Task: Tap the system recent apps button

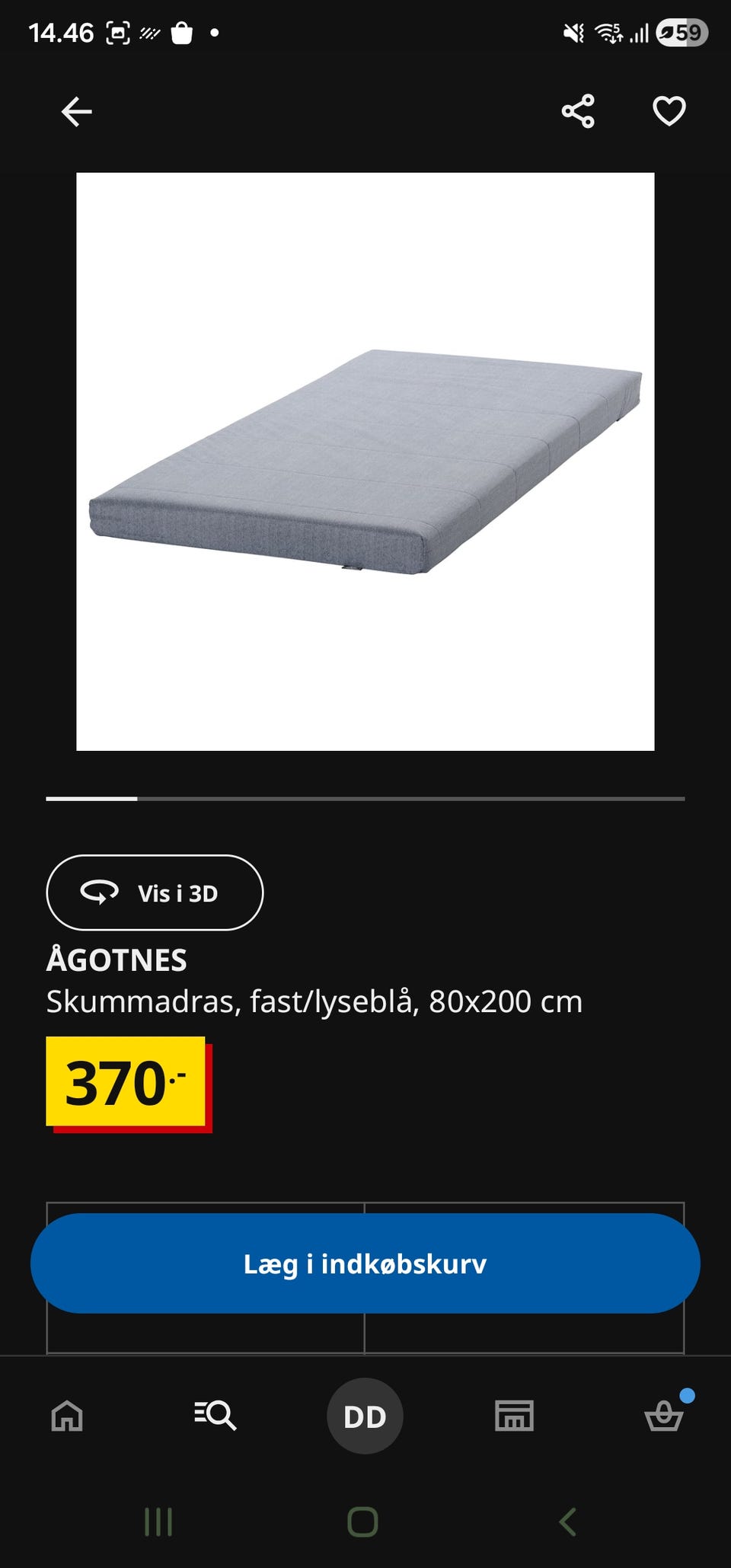Action: pos(158,1522)
